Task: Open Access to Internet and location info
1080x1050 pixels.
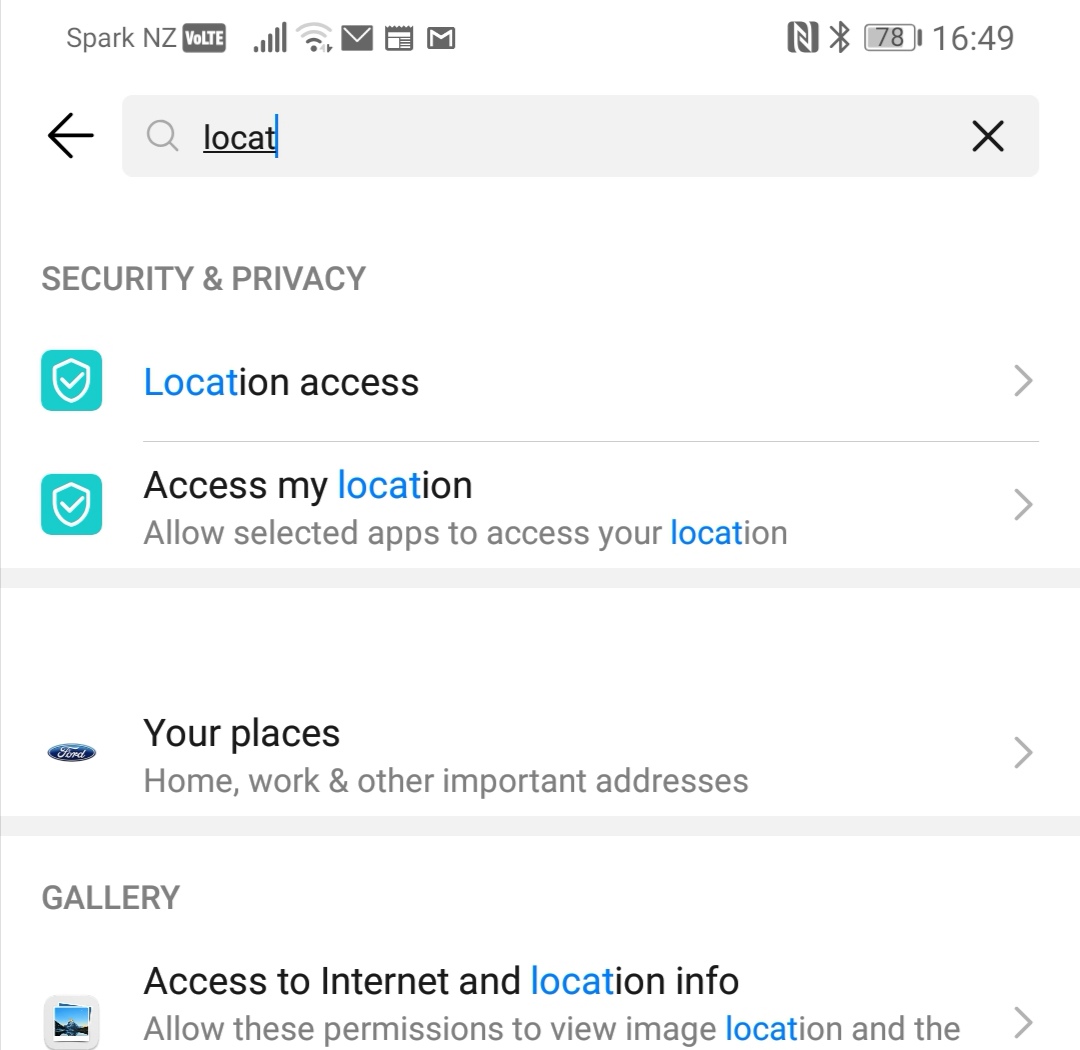Action: [x=540, y=1003]
